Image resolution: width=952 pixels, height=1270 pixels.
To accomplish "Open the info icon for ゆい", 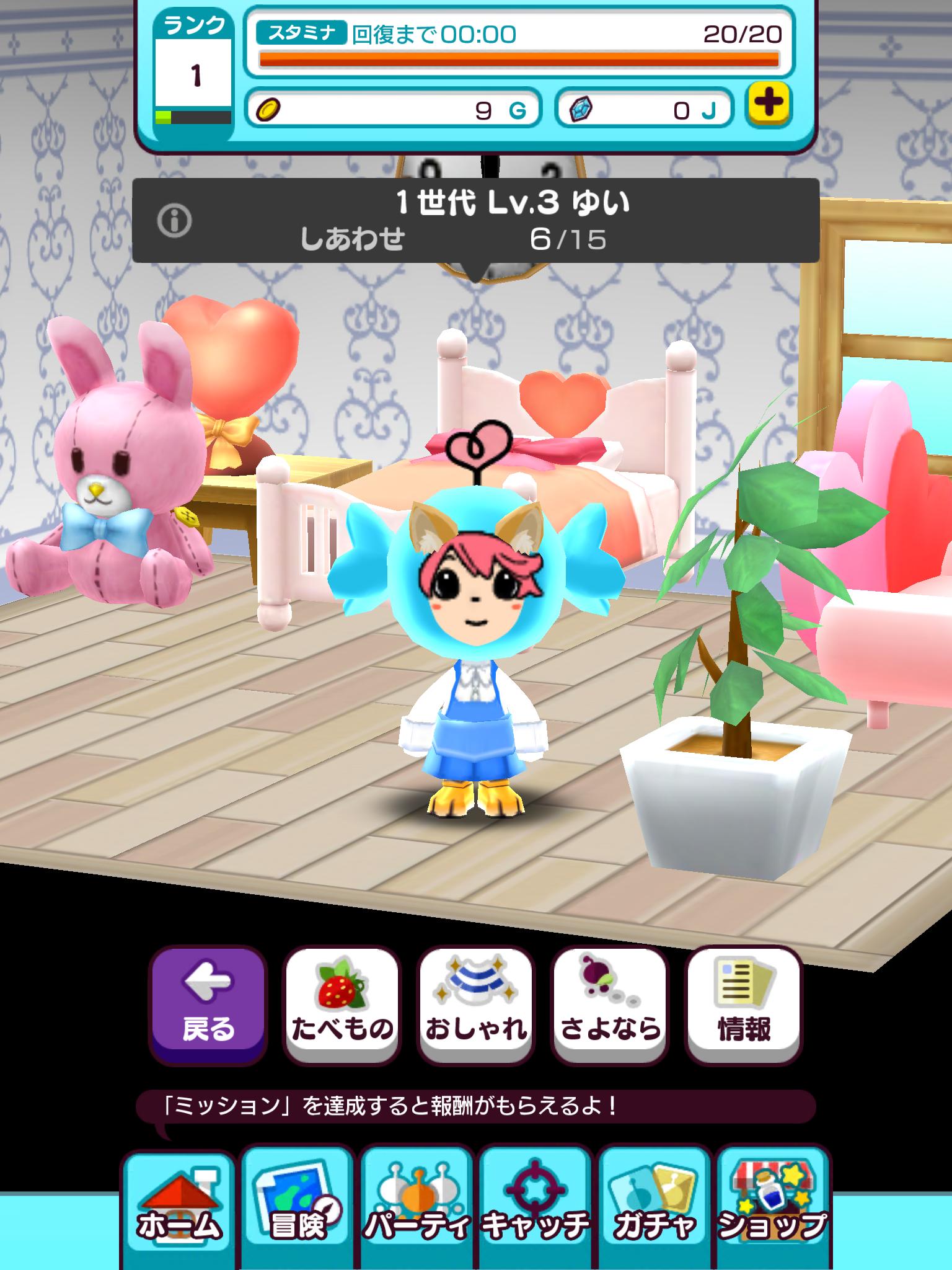I will point(174,221).
